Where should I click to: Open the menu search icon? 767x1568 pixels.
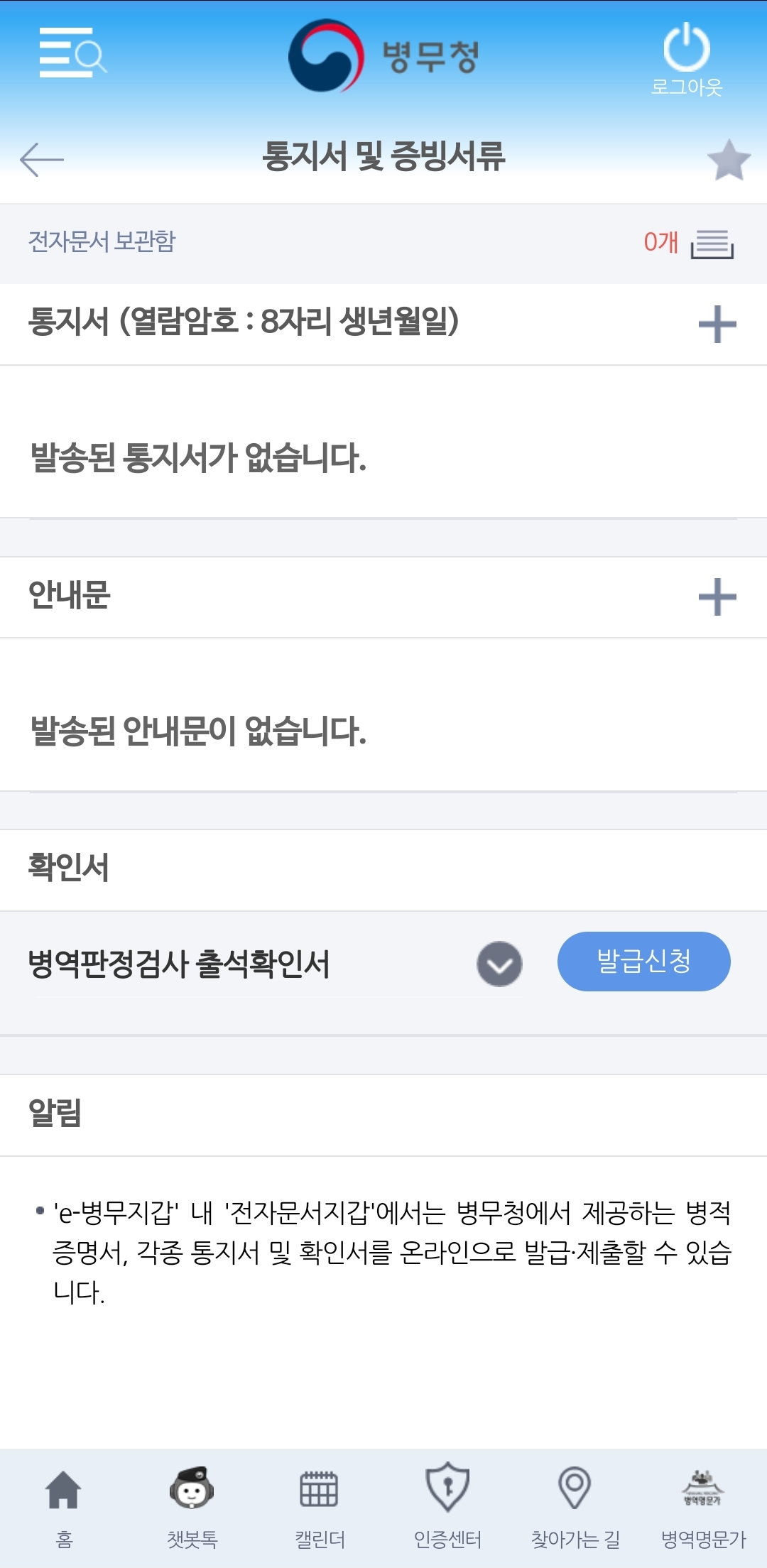pos(72,53)
